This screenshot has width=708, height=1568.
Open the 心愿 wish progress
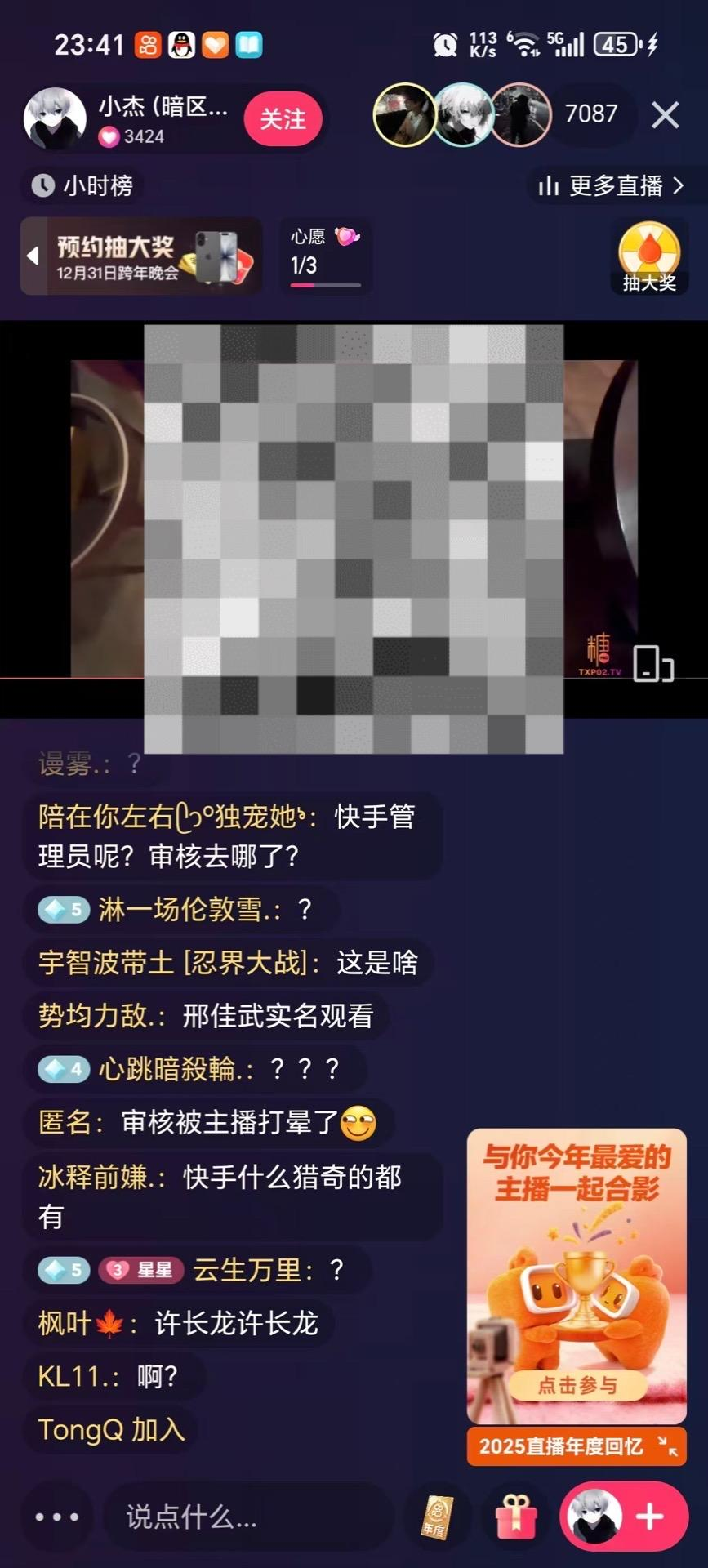coord(325,256)
